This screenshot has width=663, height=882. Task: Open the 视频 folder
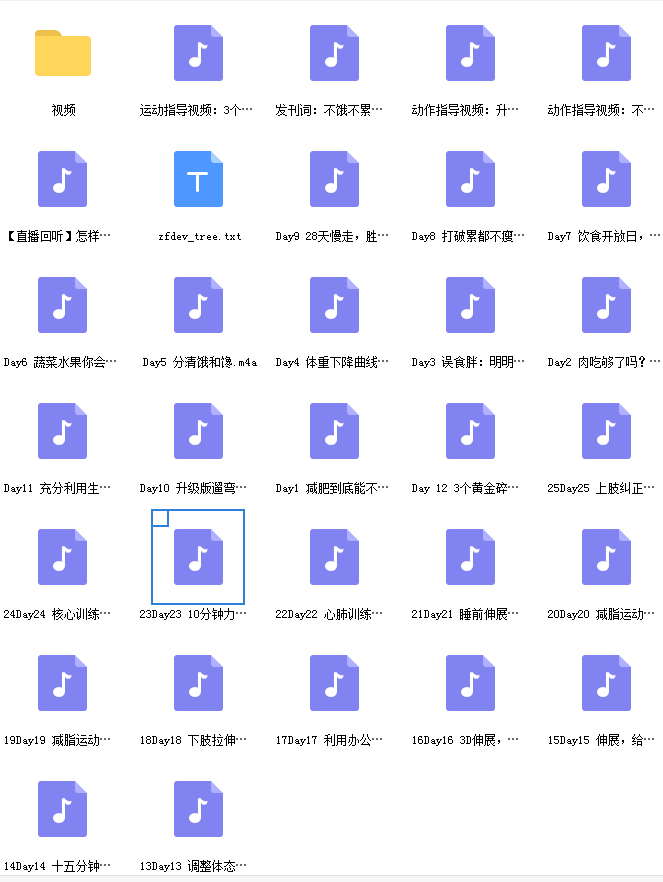coord(63,54)
